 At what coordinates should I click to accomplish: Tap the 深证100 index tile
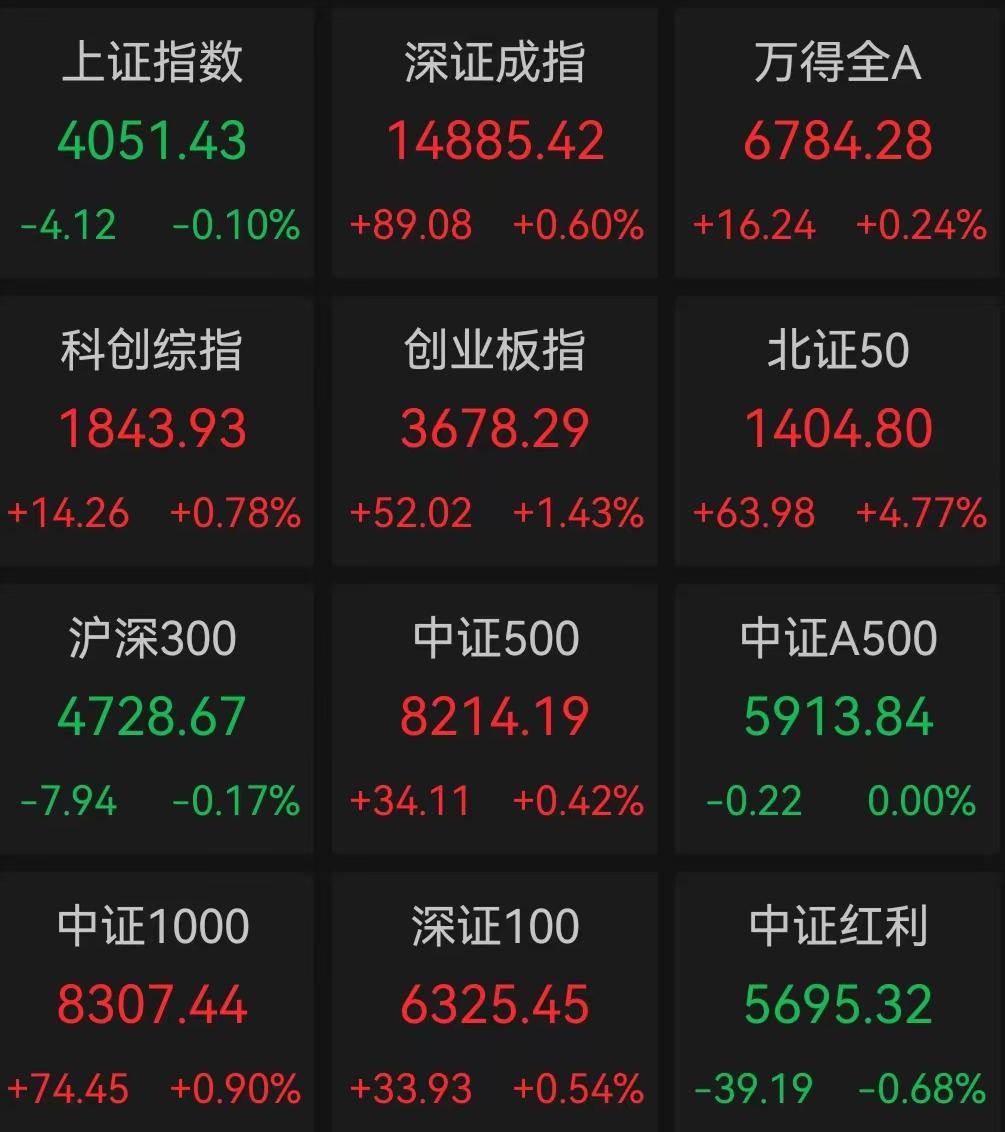tap(495, 1005)
